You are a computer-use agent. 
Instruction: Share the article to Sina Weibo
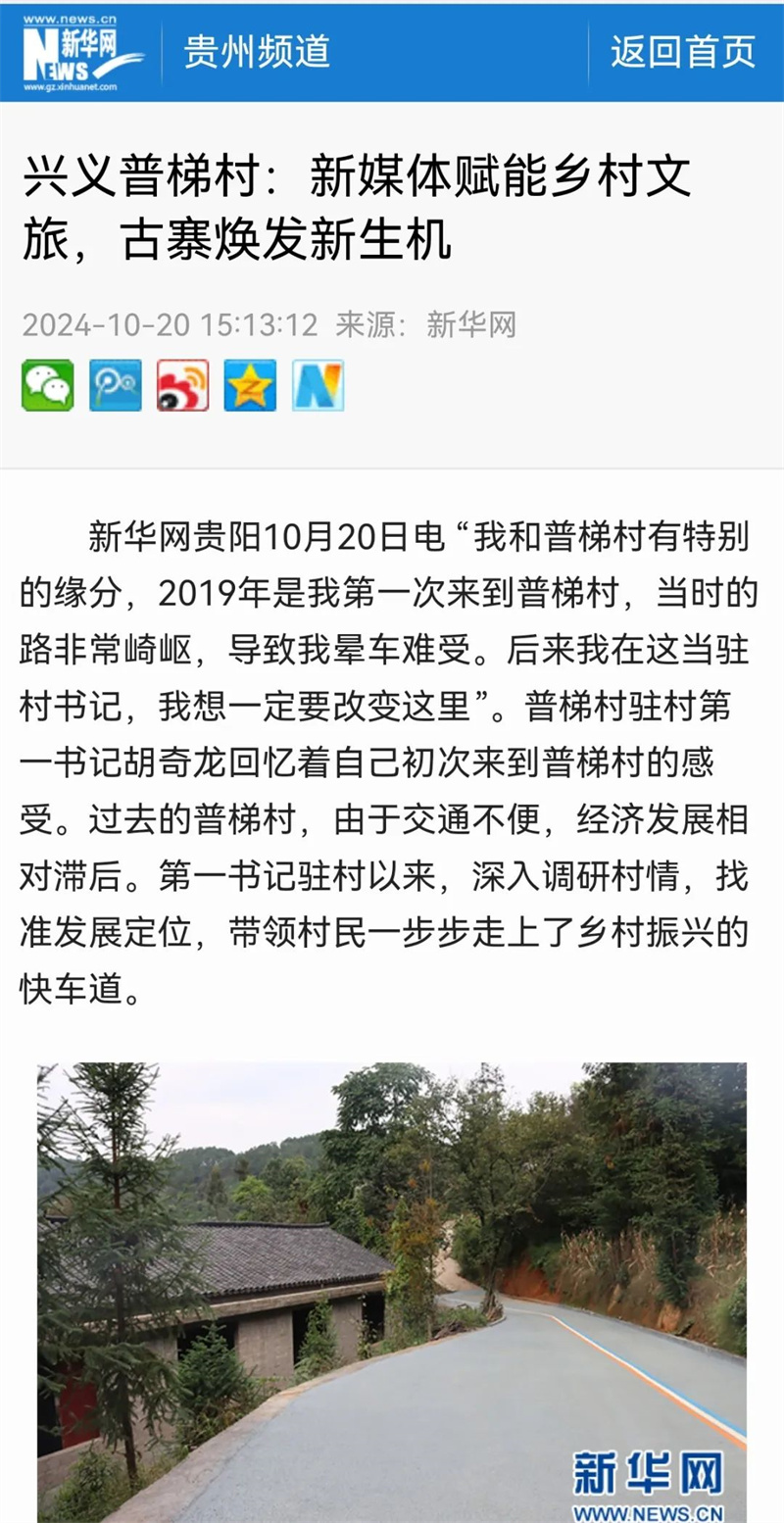tap(183, 385)
